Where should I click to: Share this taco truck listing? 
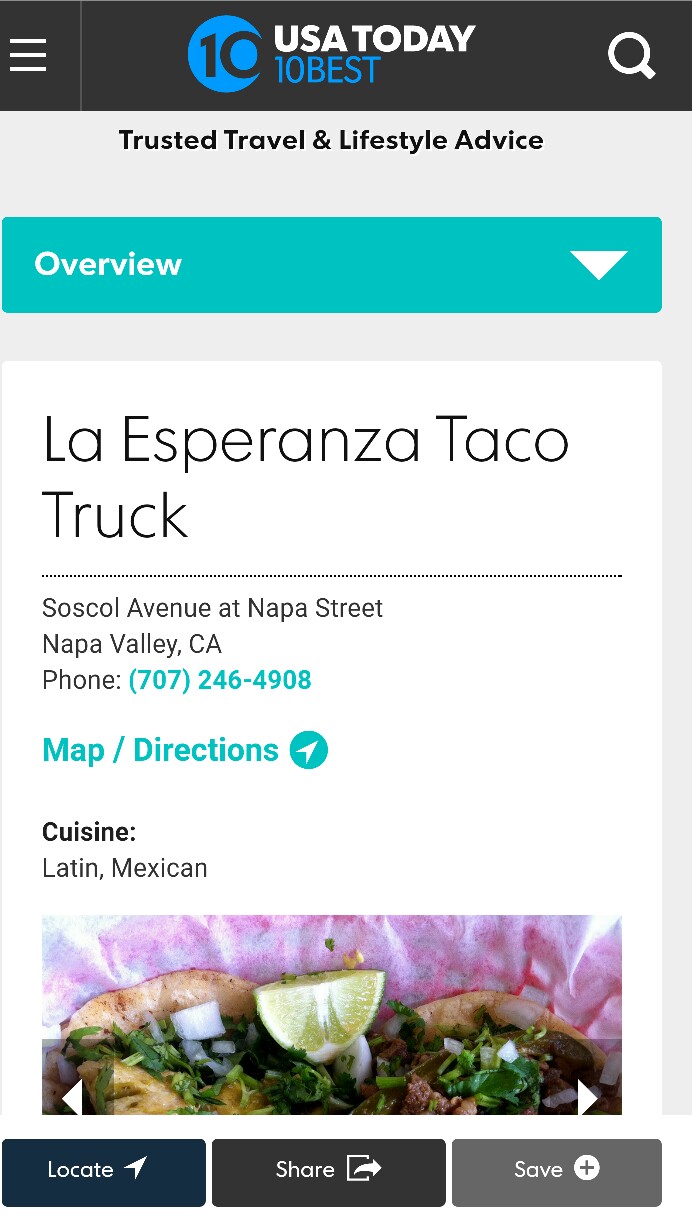[329, 1172]
